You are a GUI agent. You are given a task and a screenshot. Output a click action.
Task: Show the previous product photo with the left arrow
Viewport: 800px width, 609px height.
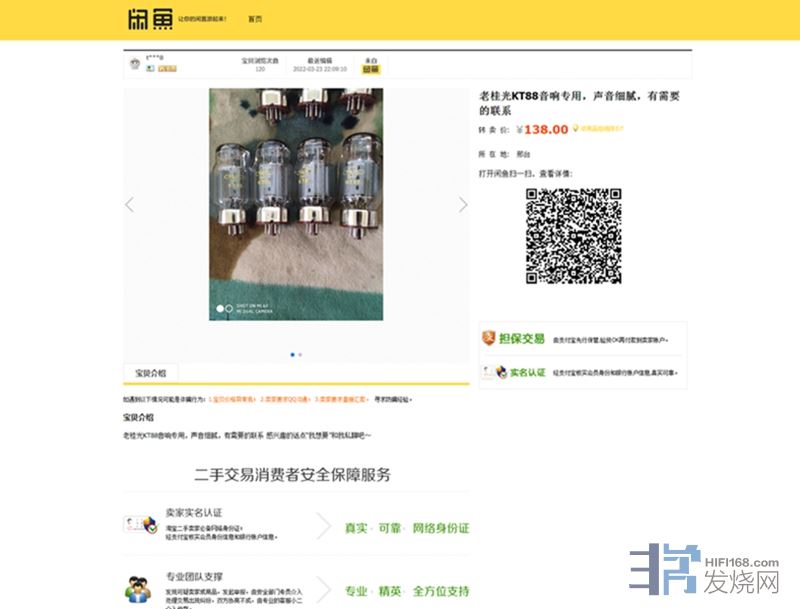pyautogui.click(x=129, y=205)
